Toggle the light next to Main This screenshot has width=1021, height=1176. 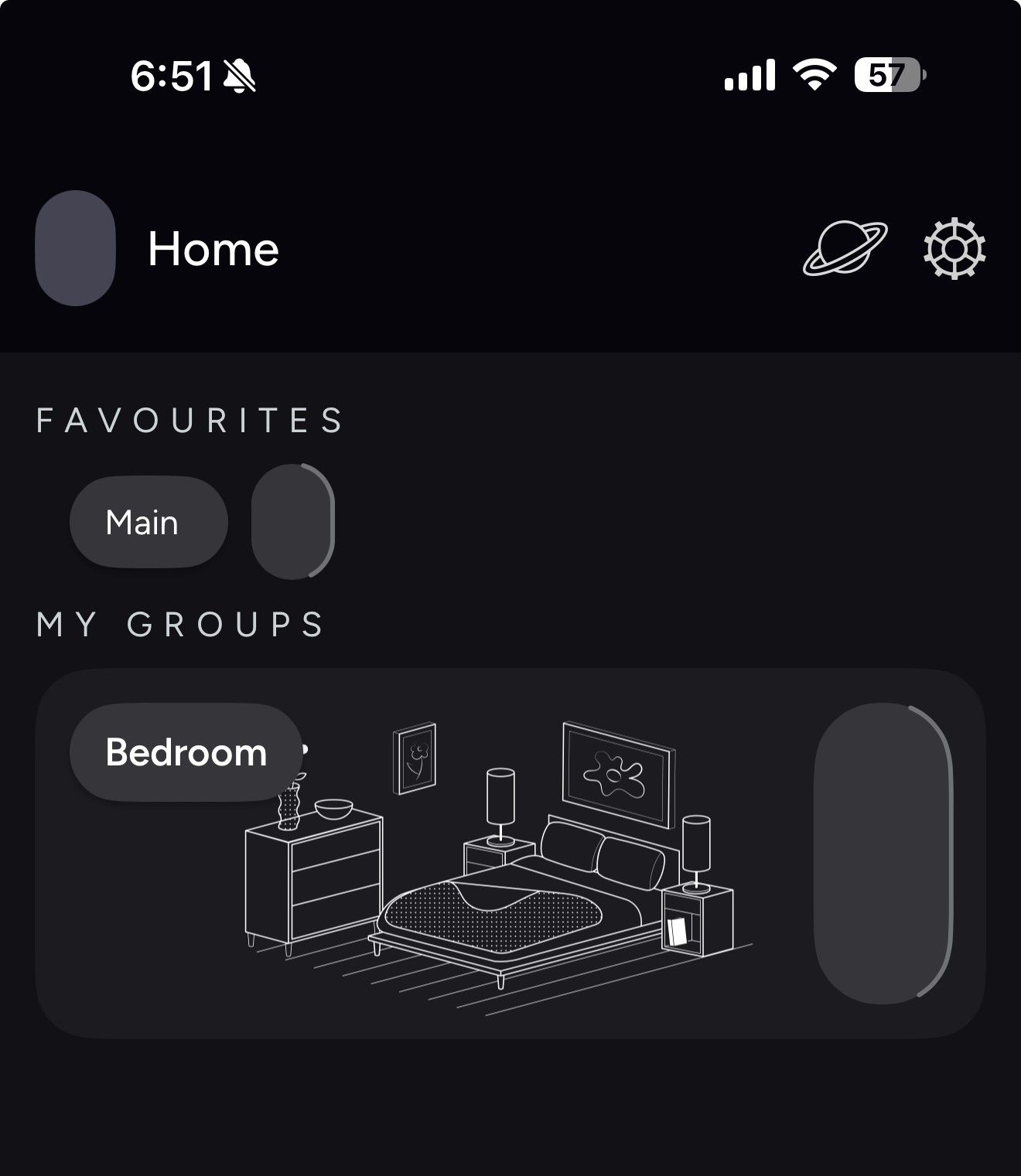point(292,521)
